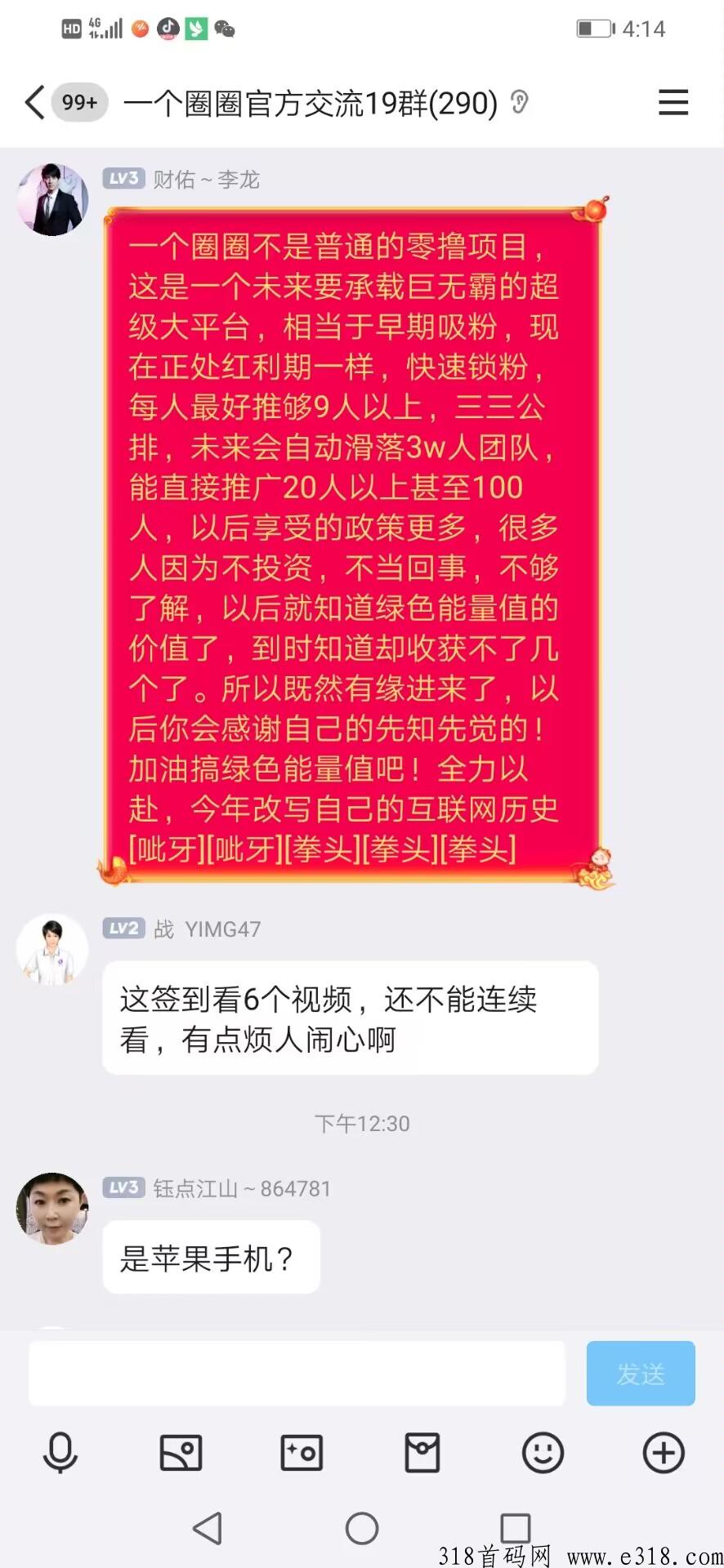Open the group hamburger menu

(673, 103)
